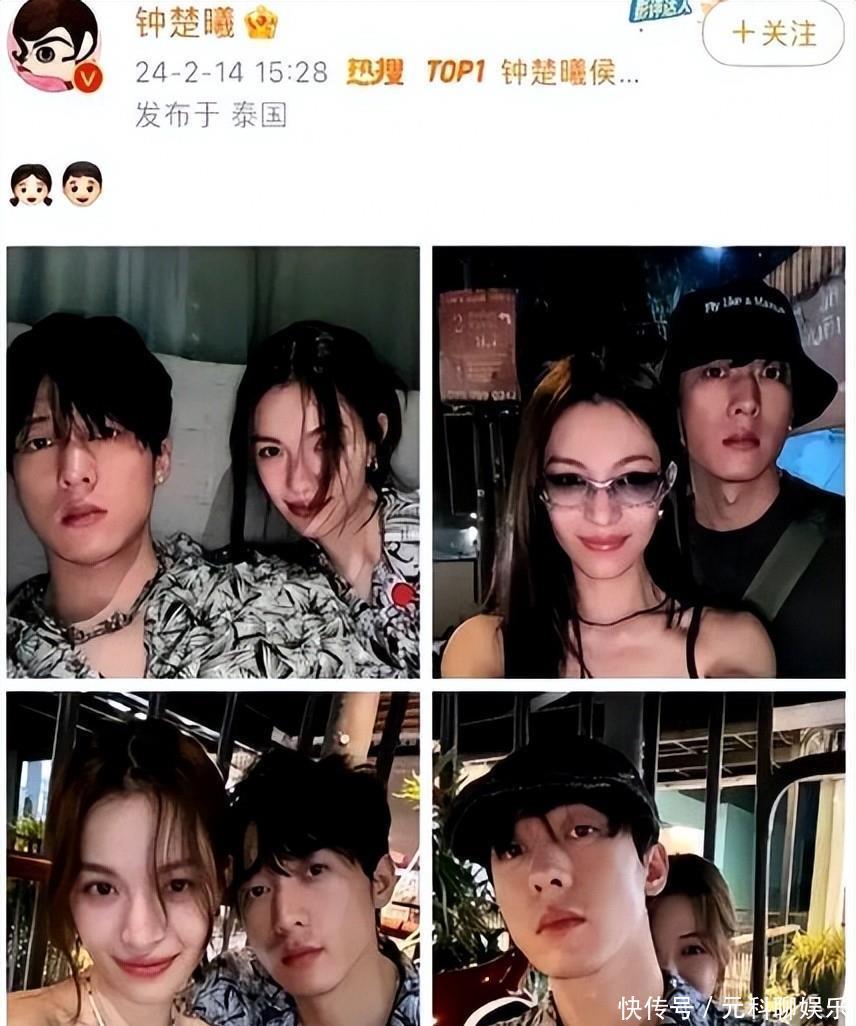This screenshot has width=856, height=1026.
Task: View the photo with matching leaf-print shirts
Action: click(213, 462)
